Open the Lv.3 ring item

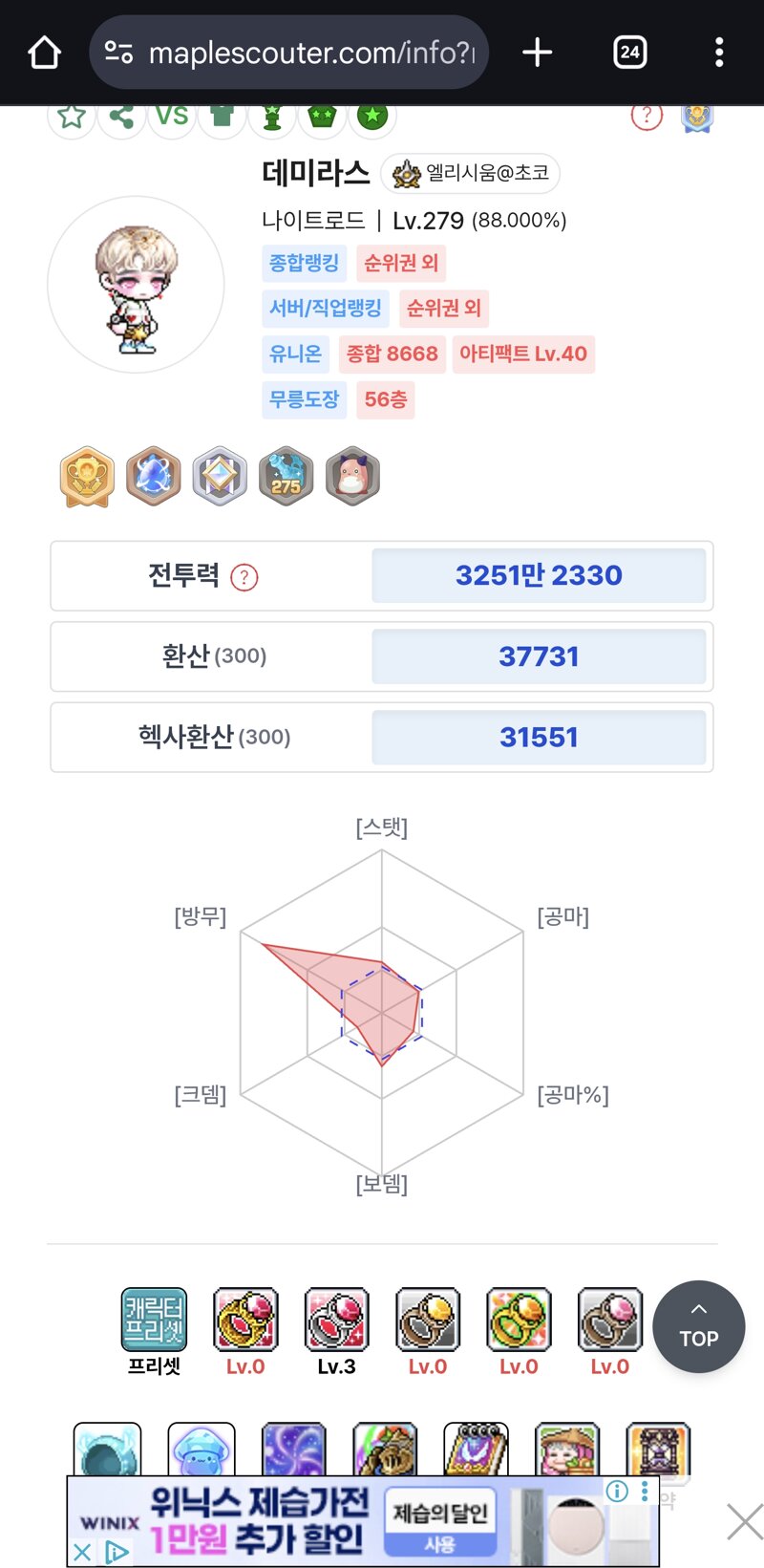tap(336, 1332)
